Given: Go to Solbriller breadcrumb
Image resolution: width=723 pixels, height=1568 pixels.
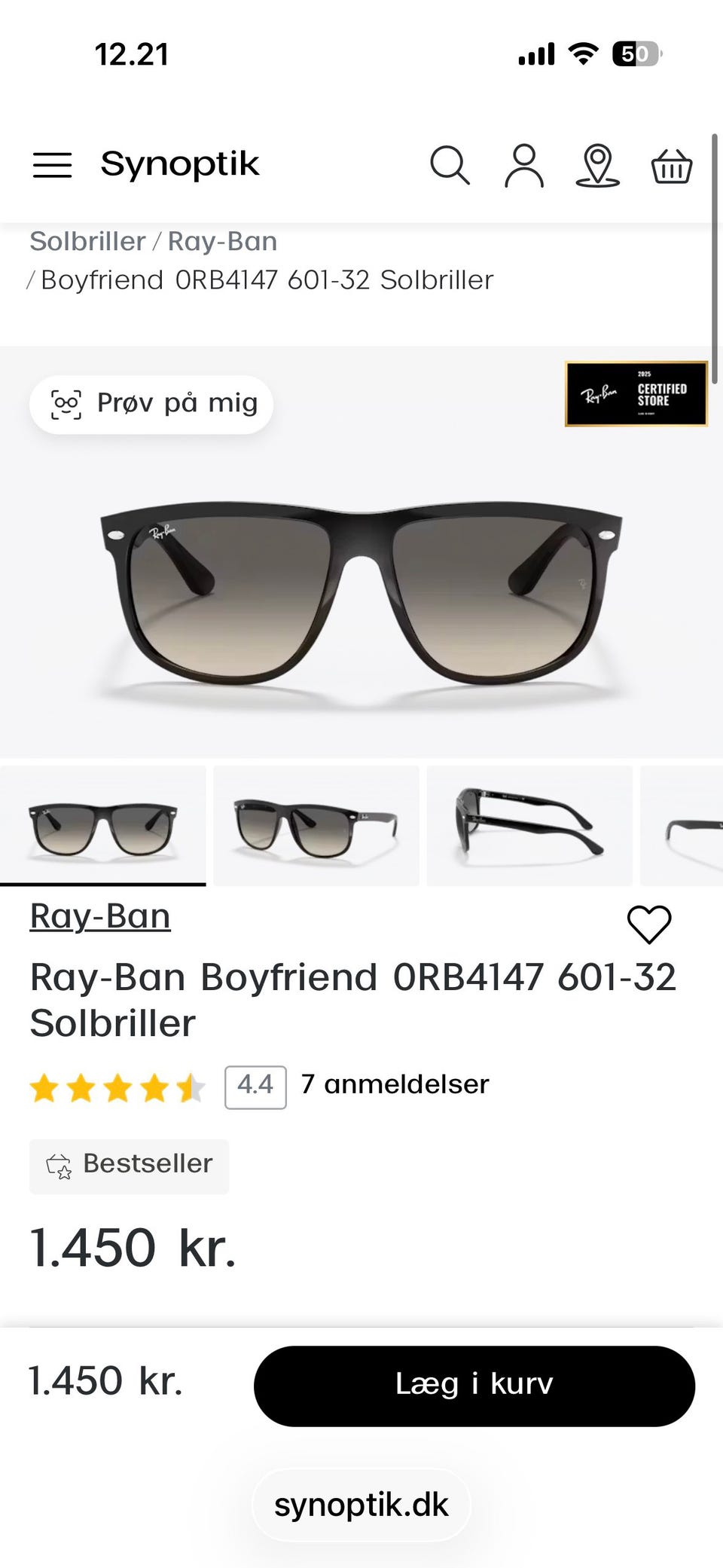Looking at the screenshot, I should tap(87, 242).
